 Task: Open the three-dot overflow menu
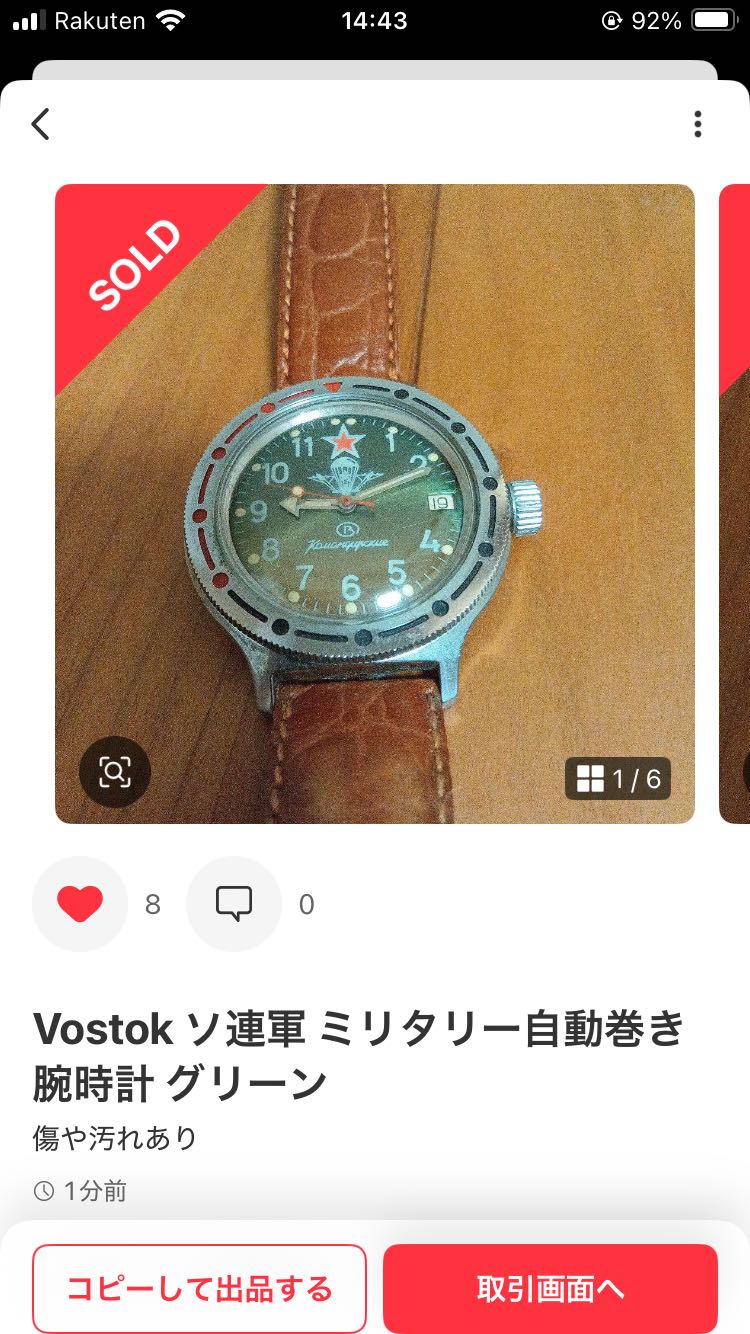tap(697, 124)
